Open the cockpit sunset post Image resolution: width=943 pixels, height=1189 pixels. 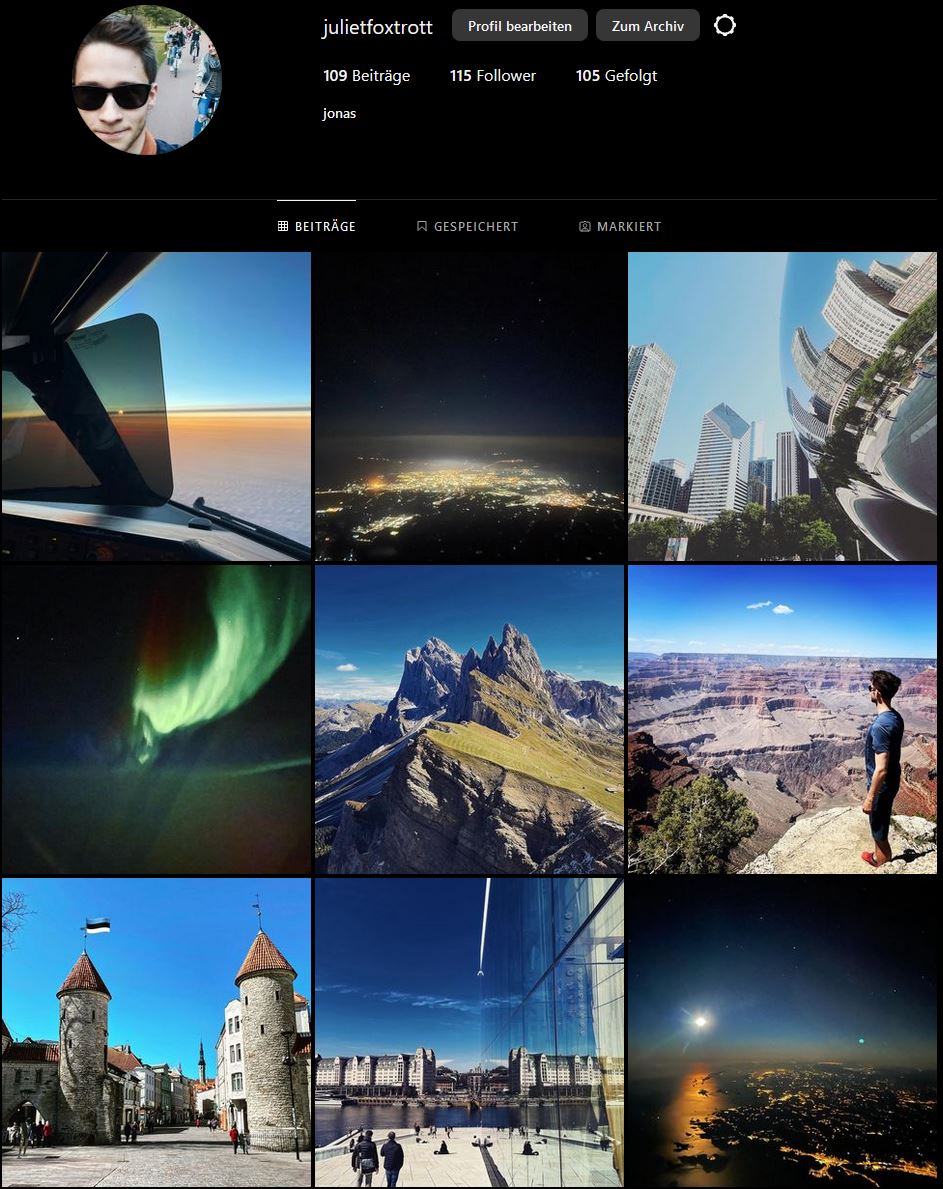click(x=156, y=406)
